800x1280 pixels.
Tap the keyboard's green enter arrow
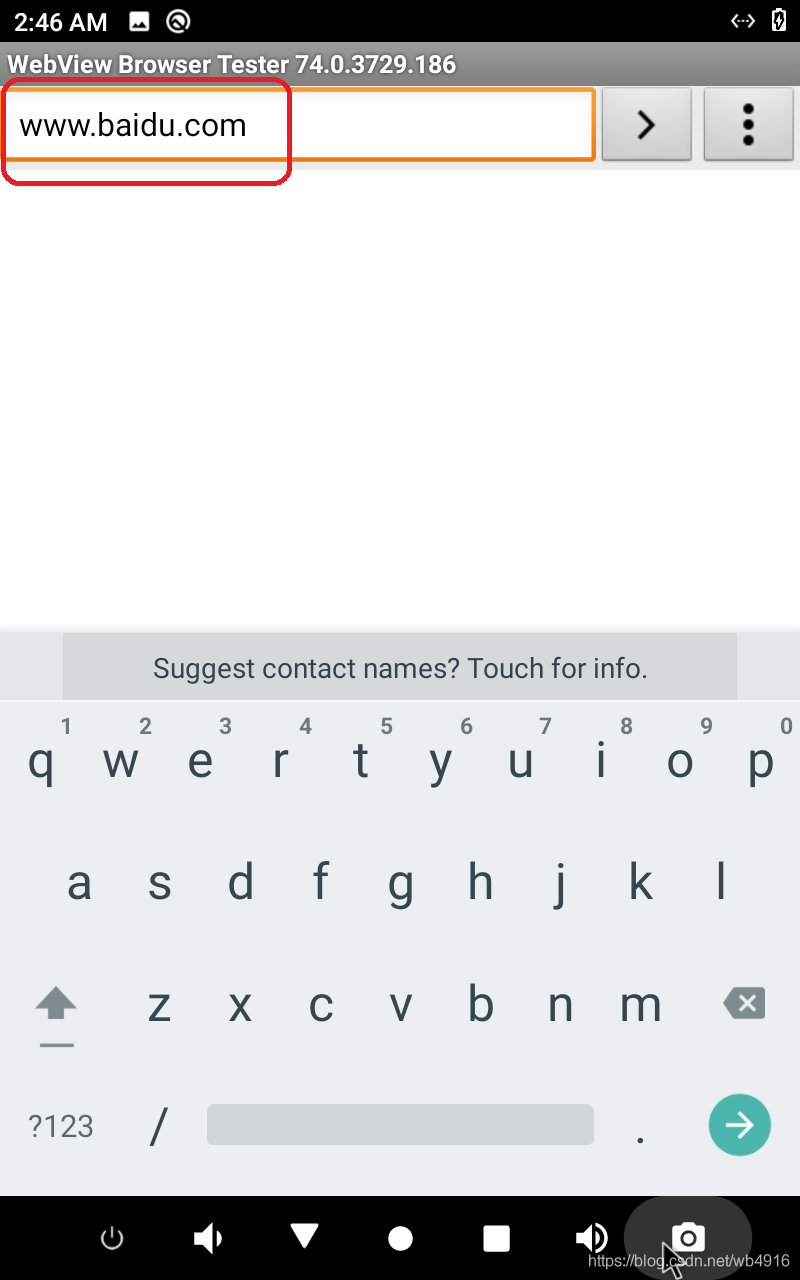[740, 1126]
